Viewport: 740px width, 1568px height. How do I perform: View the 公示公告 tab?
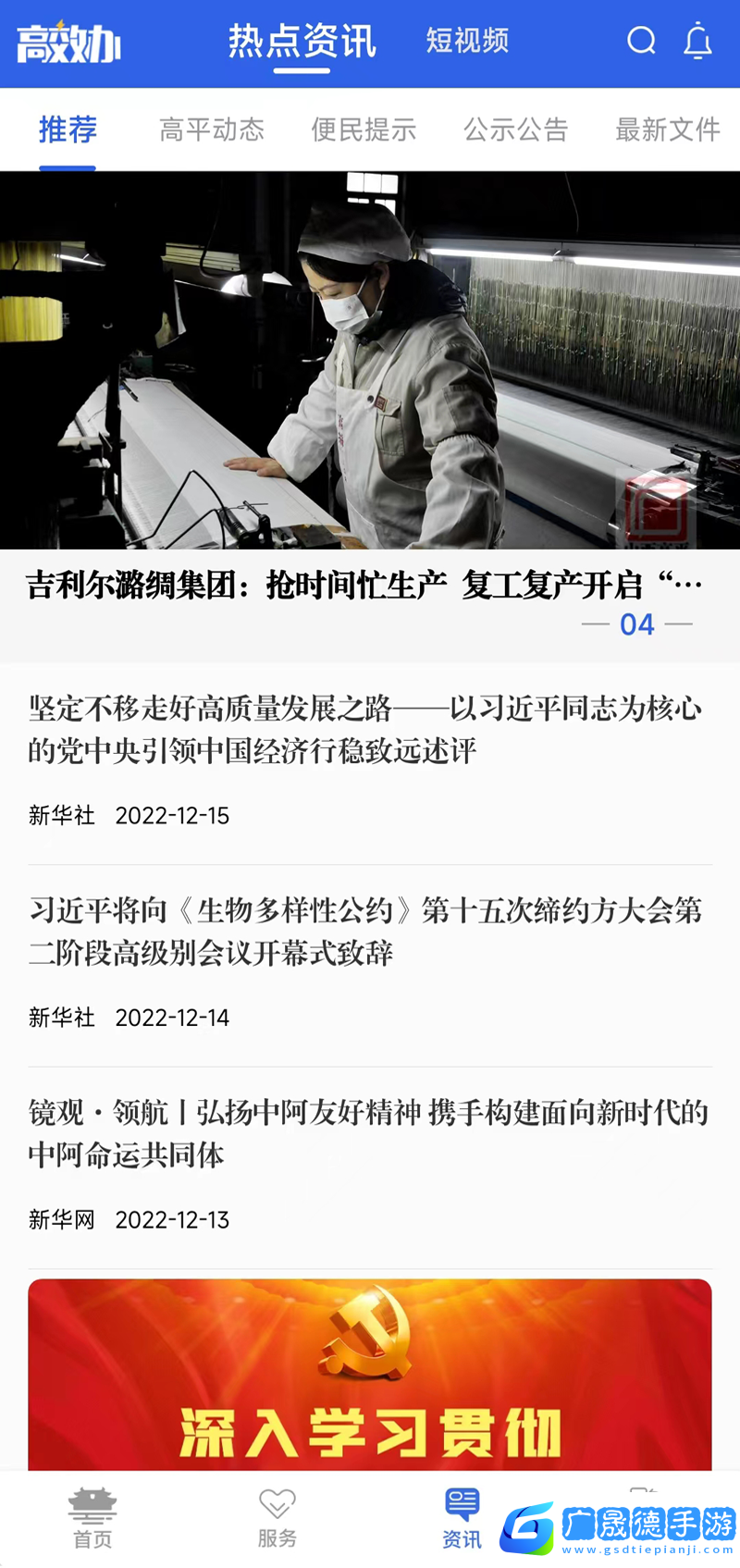[515, 130]
